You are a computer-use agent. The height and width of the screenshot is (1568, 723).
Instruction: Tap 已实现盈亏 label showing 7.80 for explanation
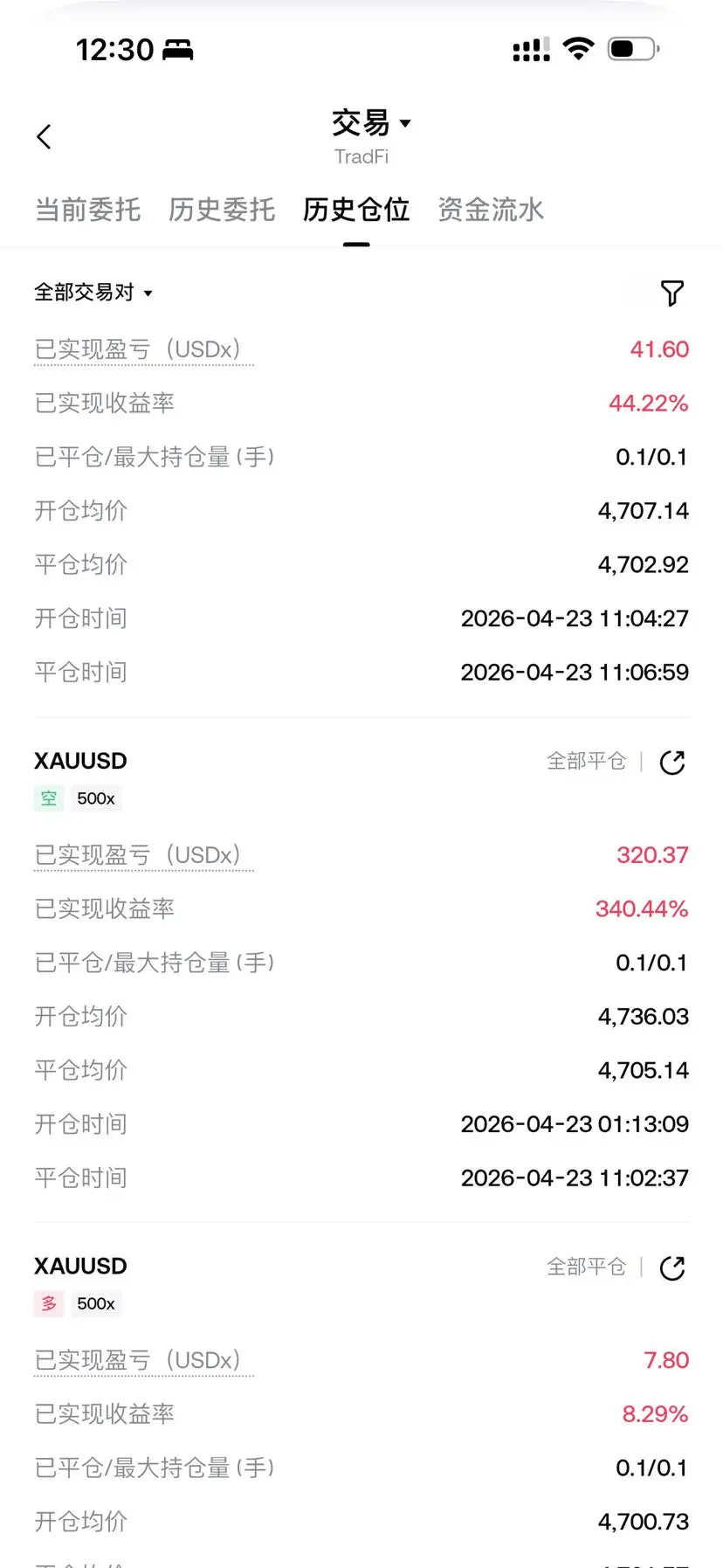click(x=143, y=1361)
